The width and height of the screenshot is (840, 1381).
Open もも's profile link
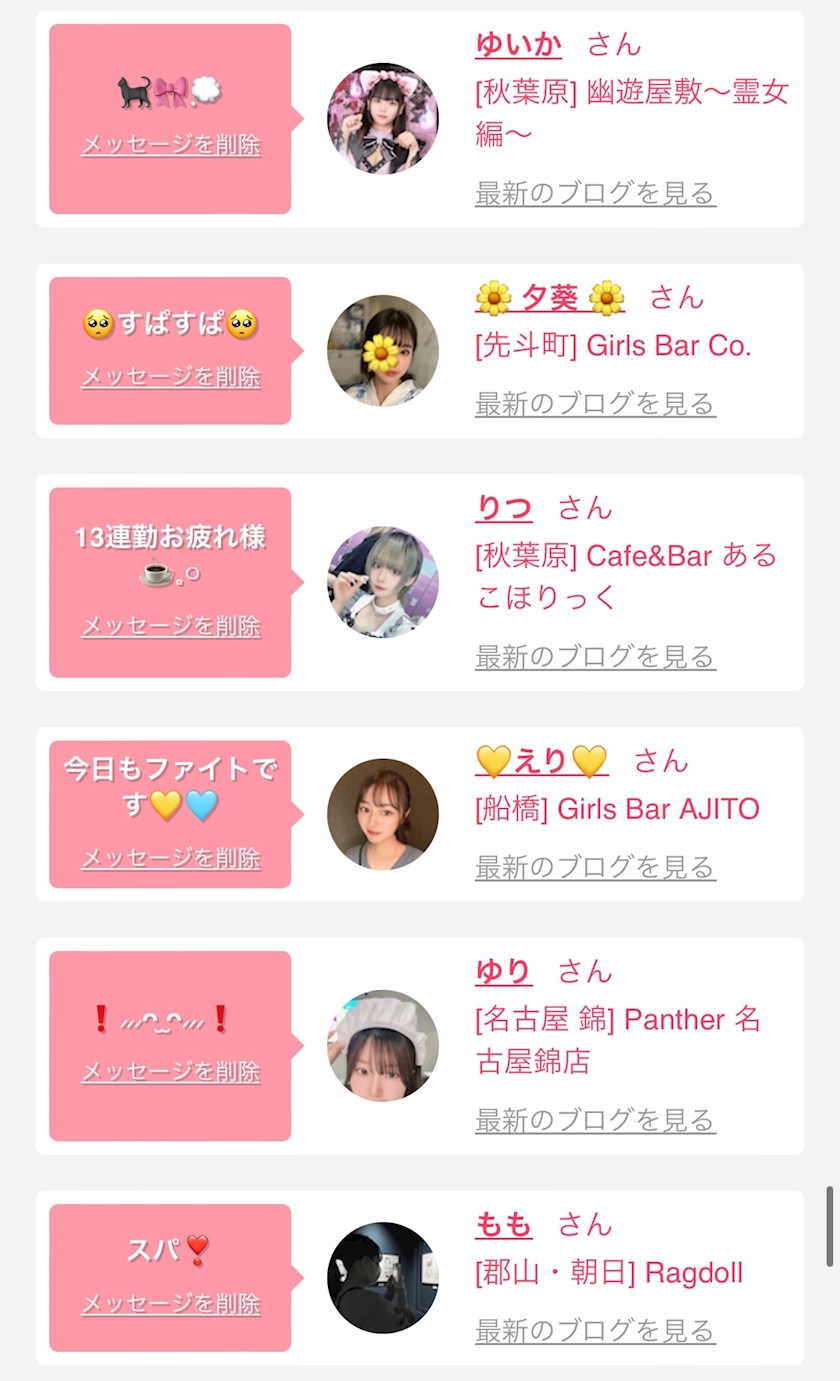pos(504,1224)
